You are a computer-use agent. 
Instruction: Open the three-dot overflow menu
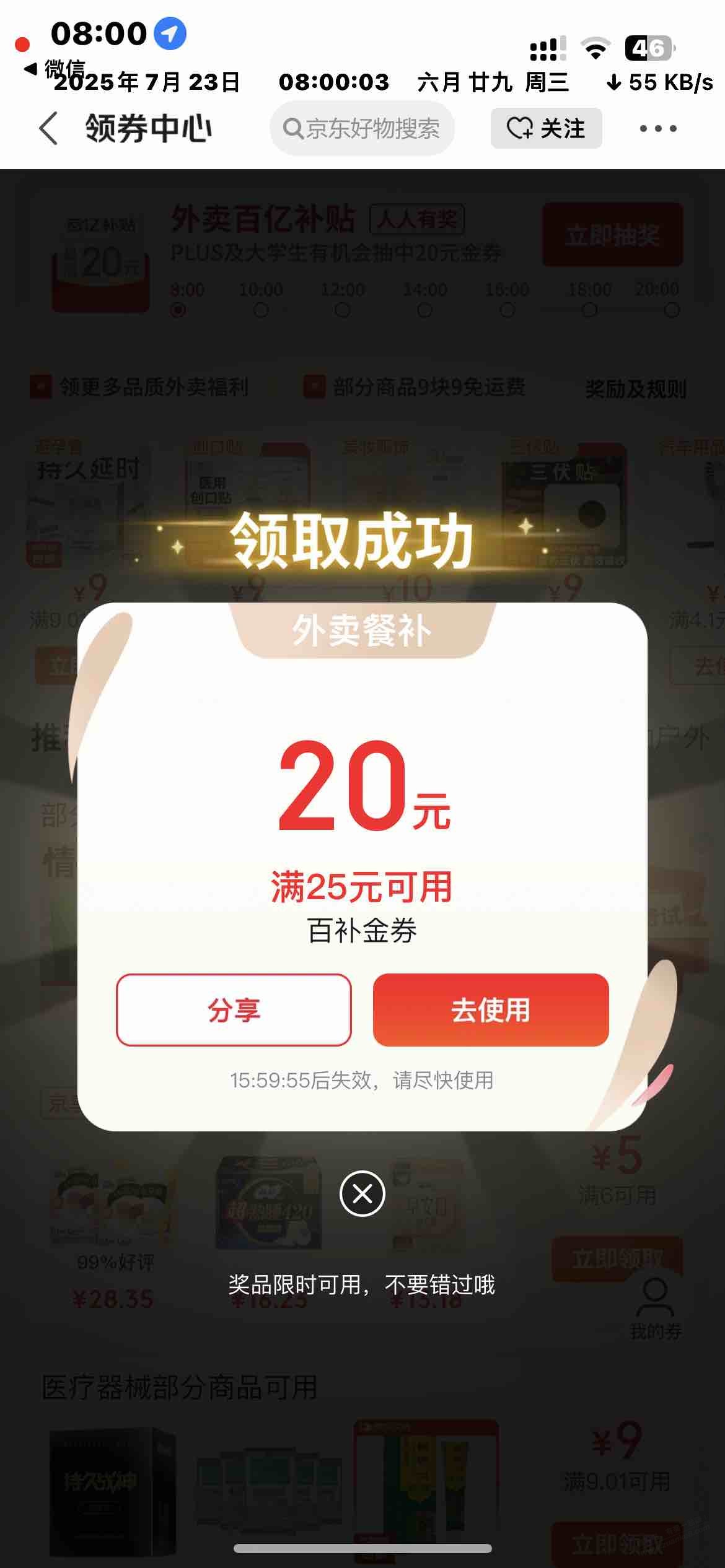[x=657, y=129]
